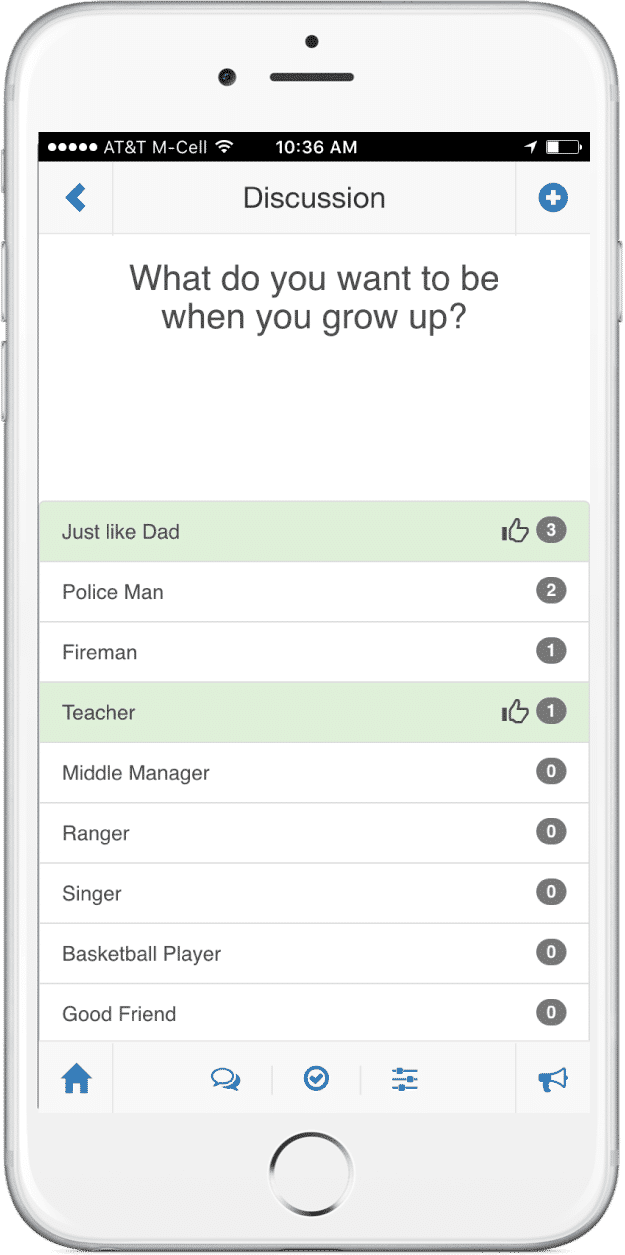
Task: Tap the Good Friend row
Action: (x=314, y=1013)
